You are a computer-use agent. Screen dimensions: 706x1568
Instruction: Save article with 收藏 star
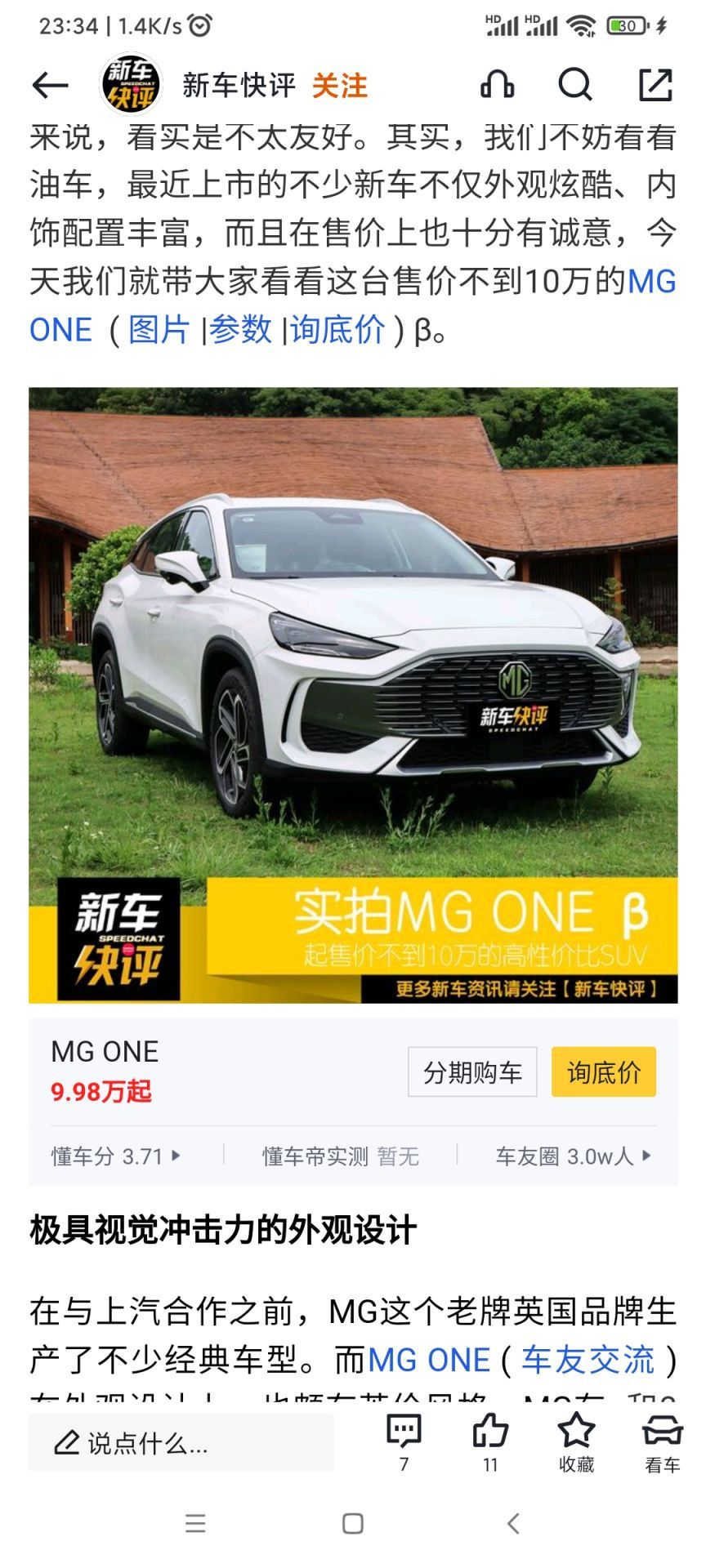(576, 1443)
